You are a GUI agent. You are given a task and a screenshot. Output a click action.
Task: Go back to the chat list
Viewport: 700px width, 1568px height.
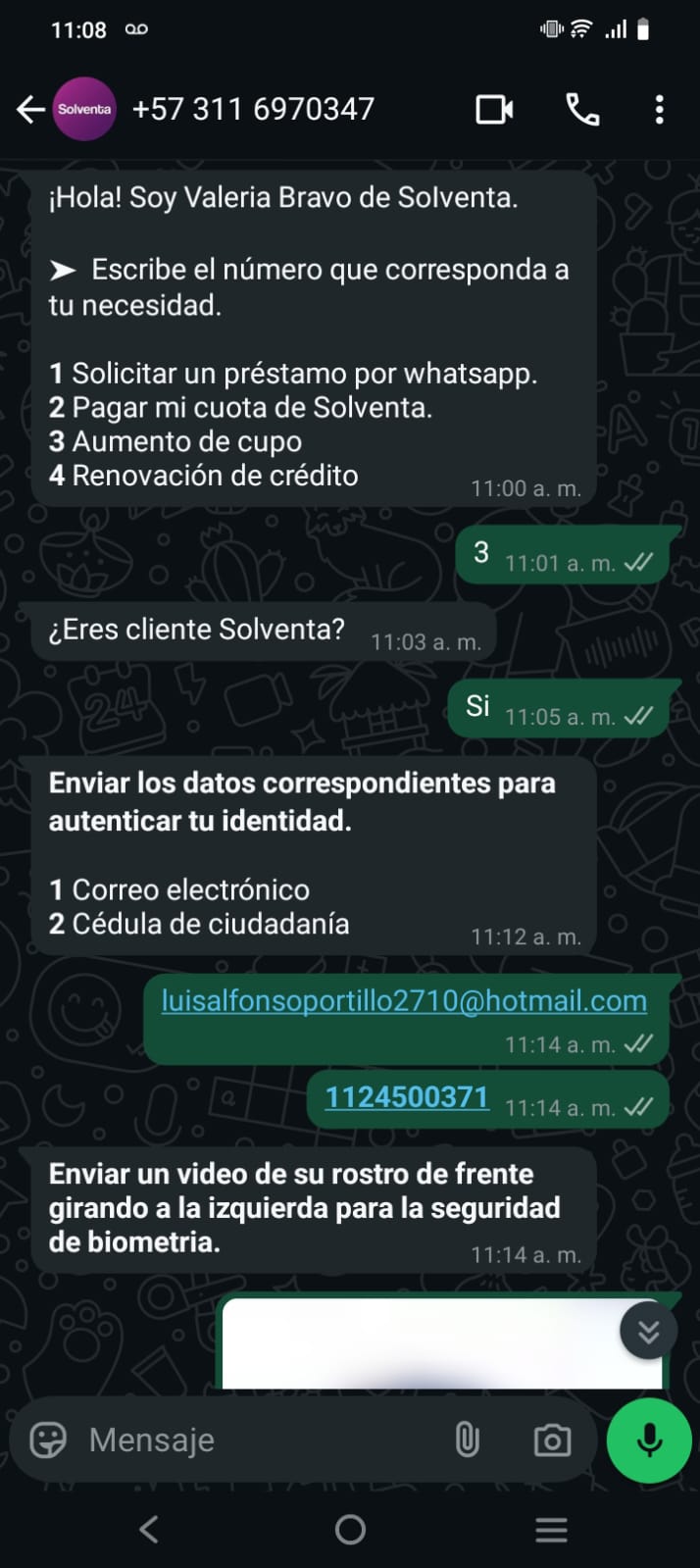pos(30,110)
